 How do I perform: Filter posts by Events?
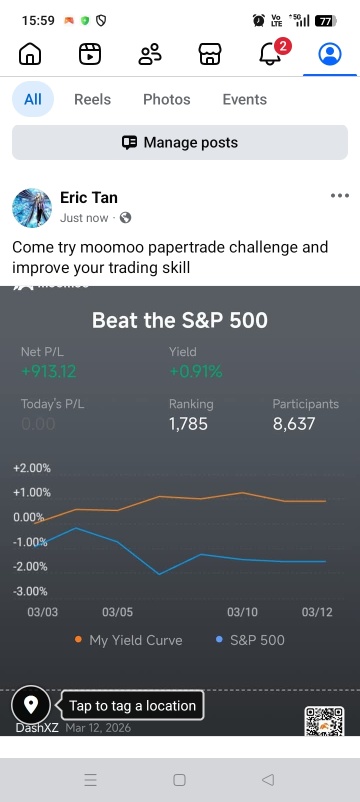pos(244,99)
